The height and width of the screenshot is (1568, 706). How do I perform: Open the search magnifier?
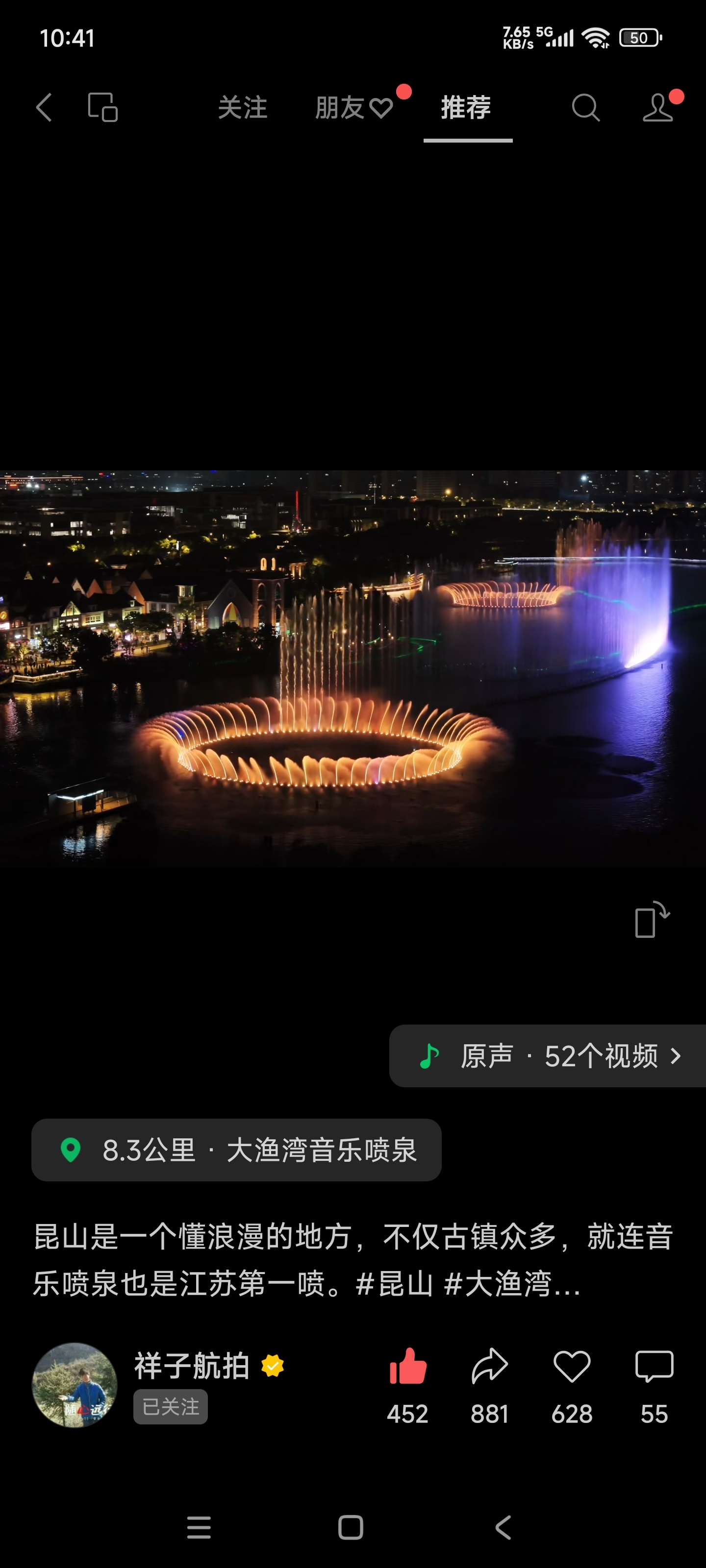click(585, 108)
